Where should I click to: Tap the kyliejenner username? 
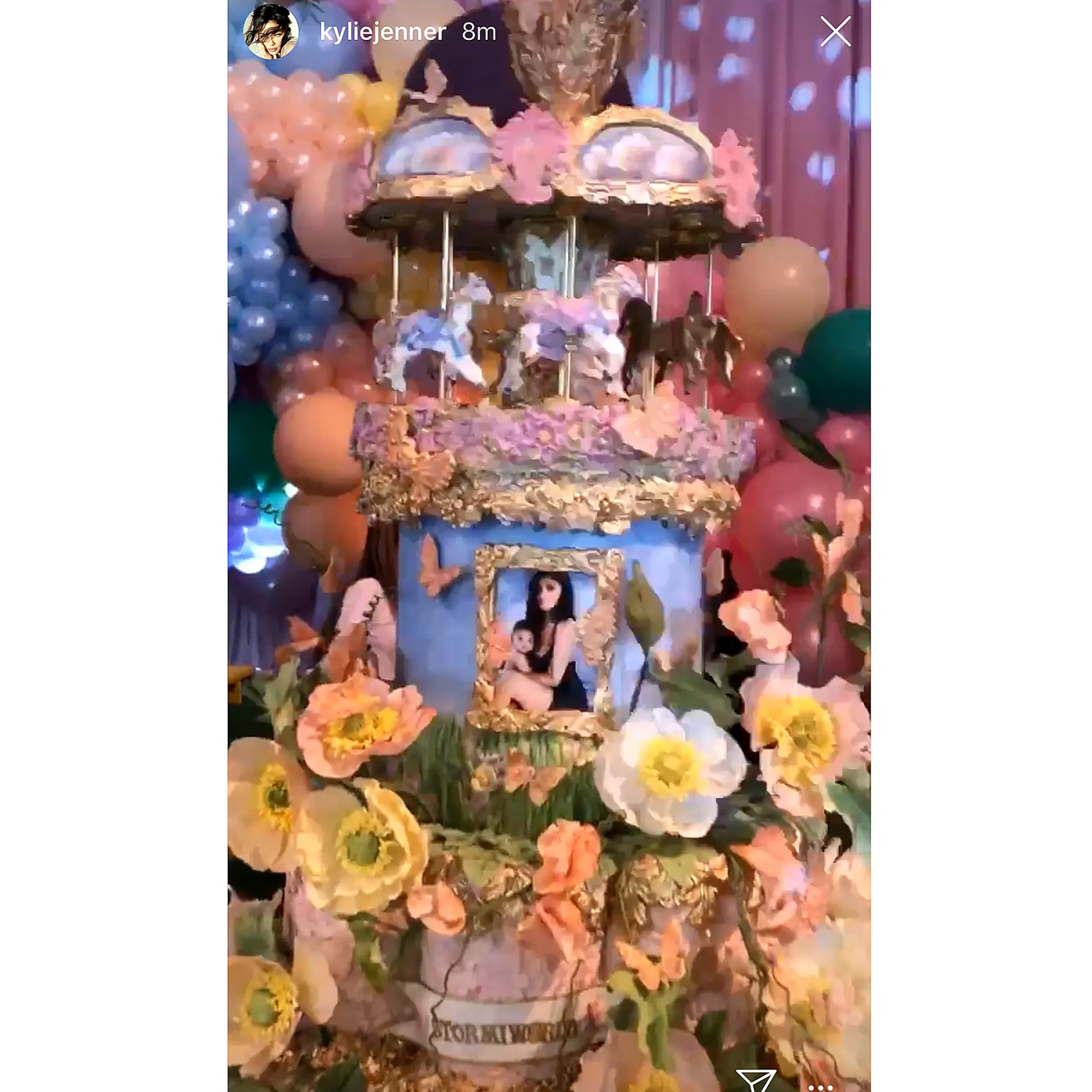382,32
